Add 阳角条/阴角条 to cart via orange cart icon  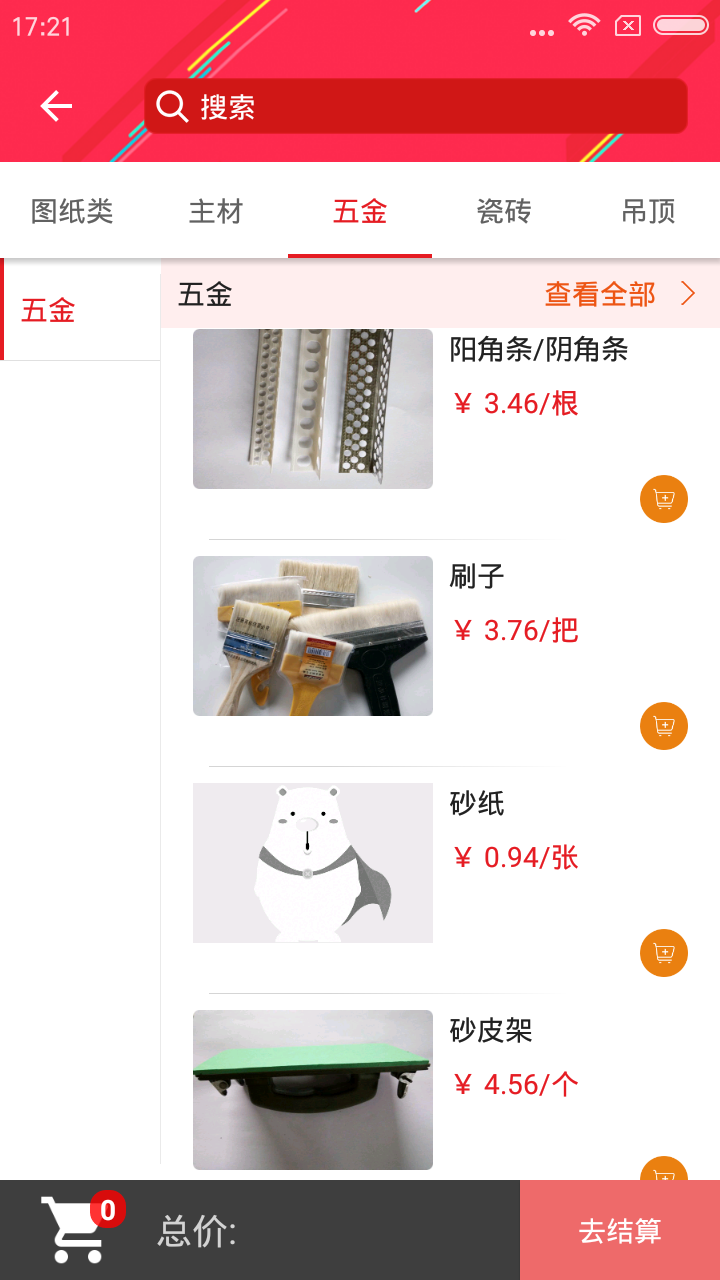click(x=663, y=498)
